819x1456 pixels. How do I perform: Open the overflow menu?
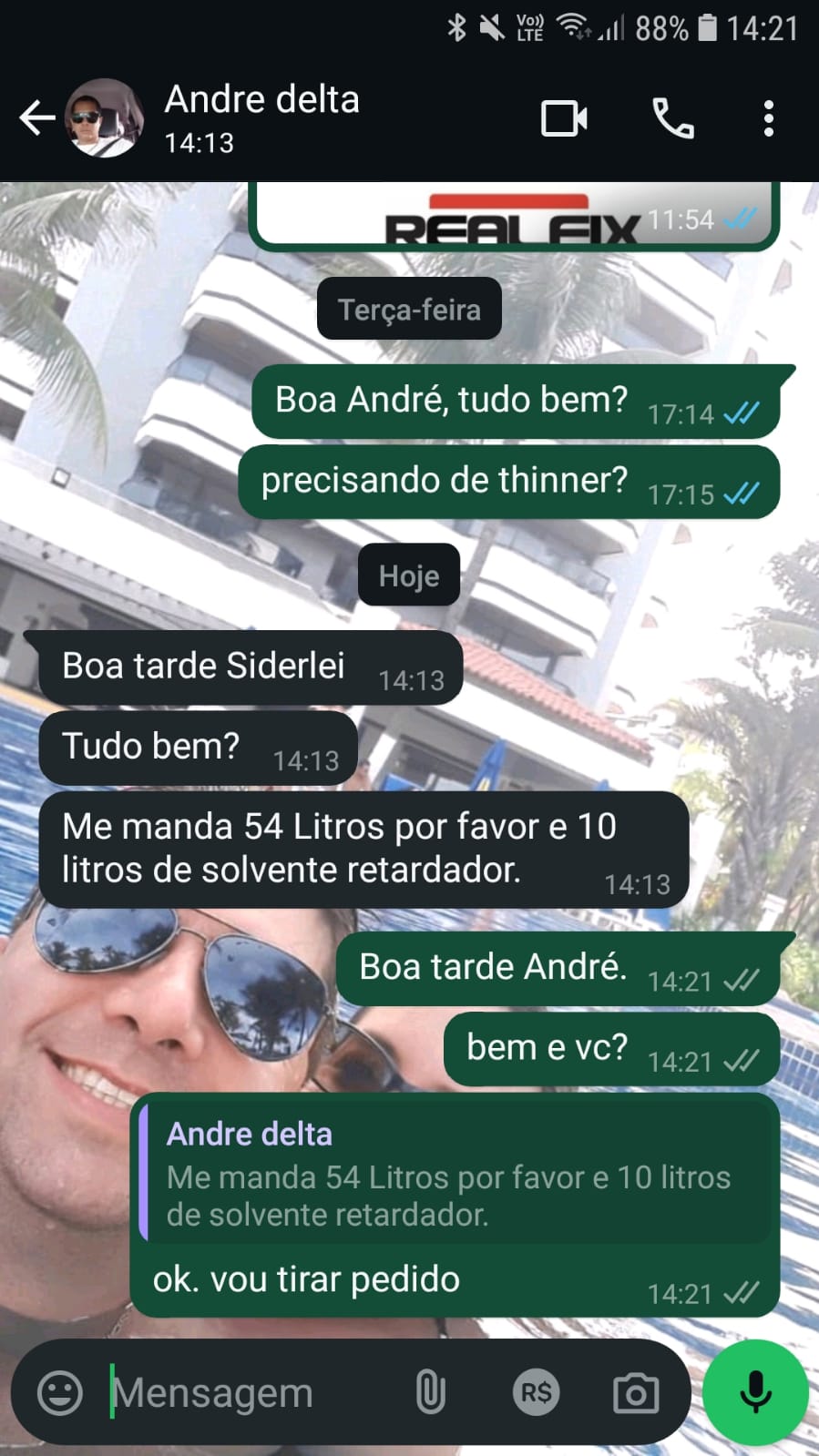[x=769, y=118]
